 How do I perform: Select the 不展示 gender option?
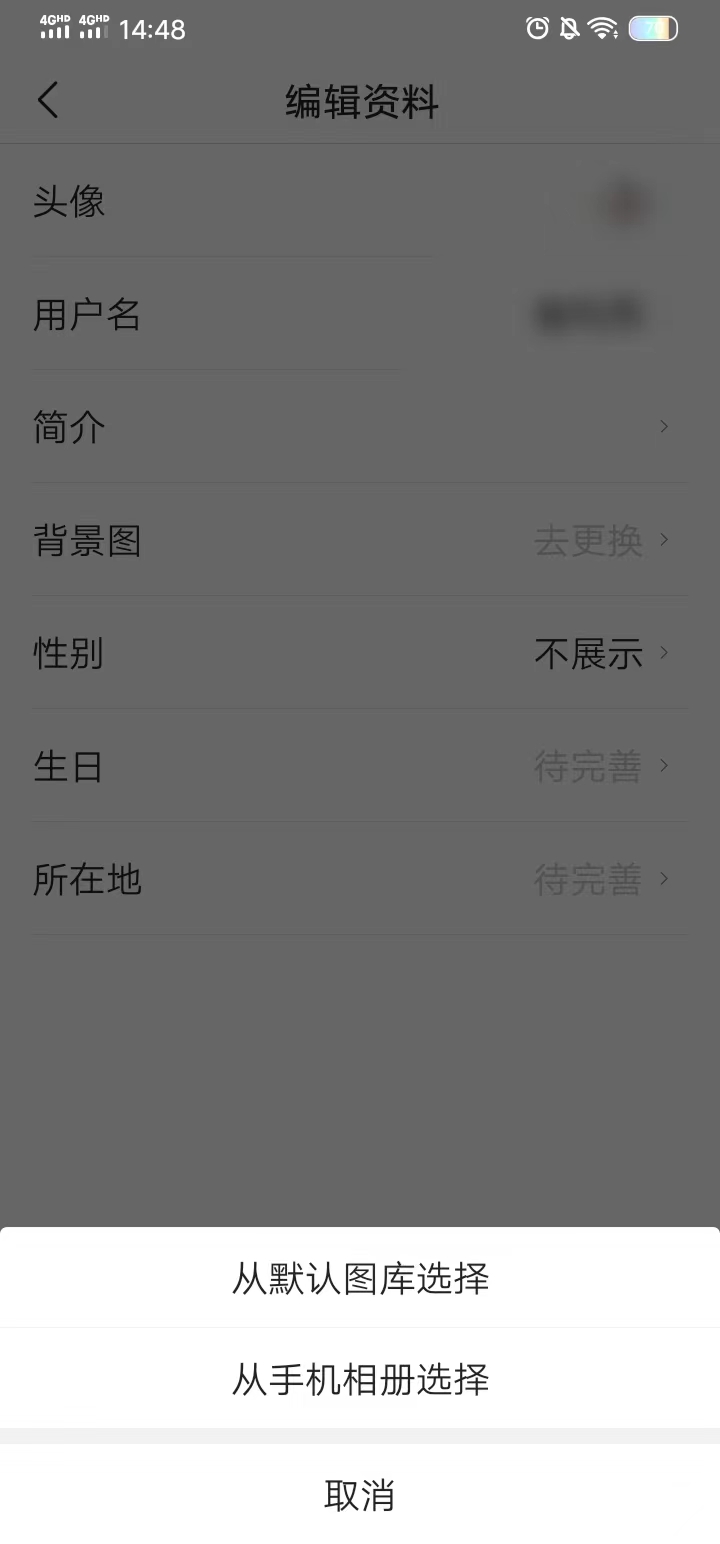(588, 653)
